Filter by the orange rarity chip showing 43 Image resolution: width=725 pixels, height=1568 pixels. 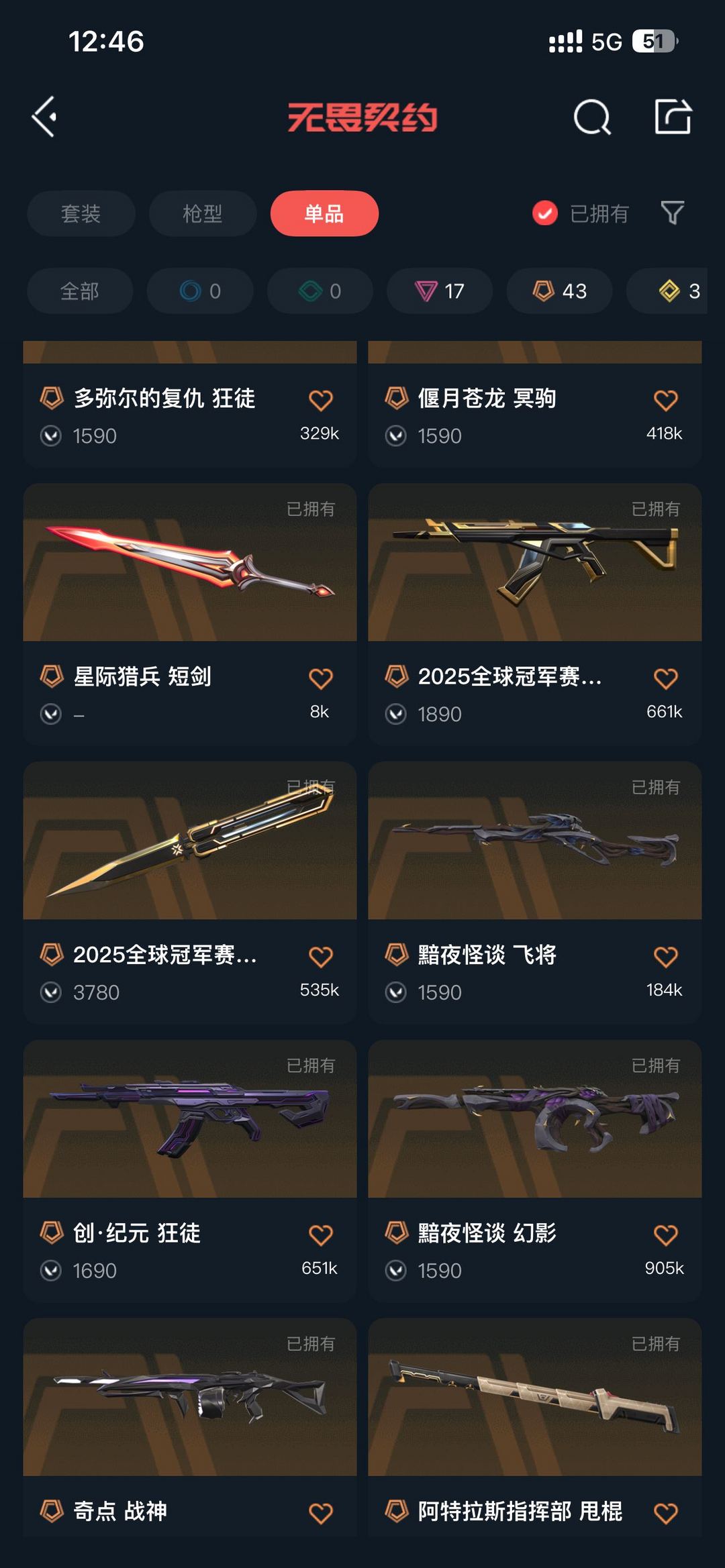coord(559,291)
